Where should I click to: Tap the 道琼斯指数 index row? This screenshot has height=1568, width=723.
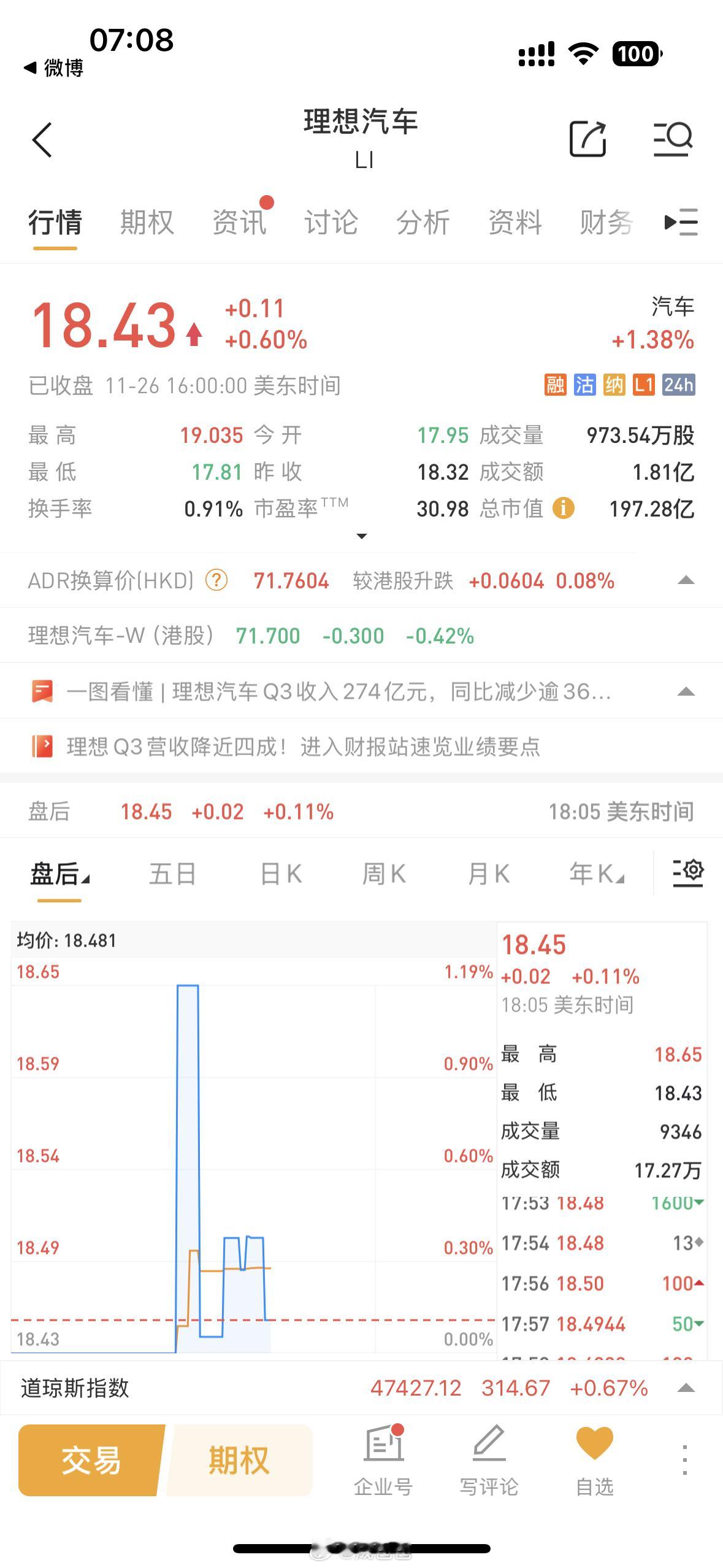[245, 1388]
